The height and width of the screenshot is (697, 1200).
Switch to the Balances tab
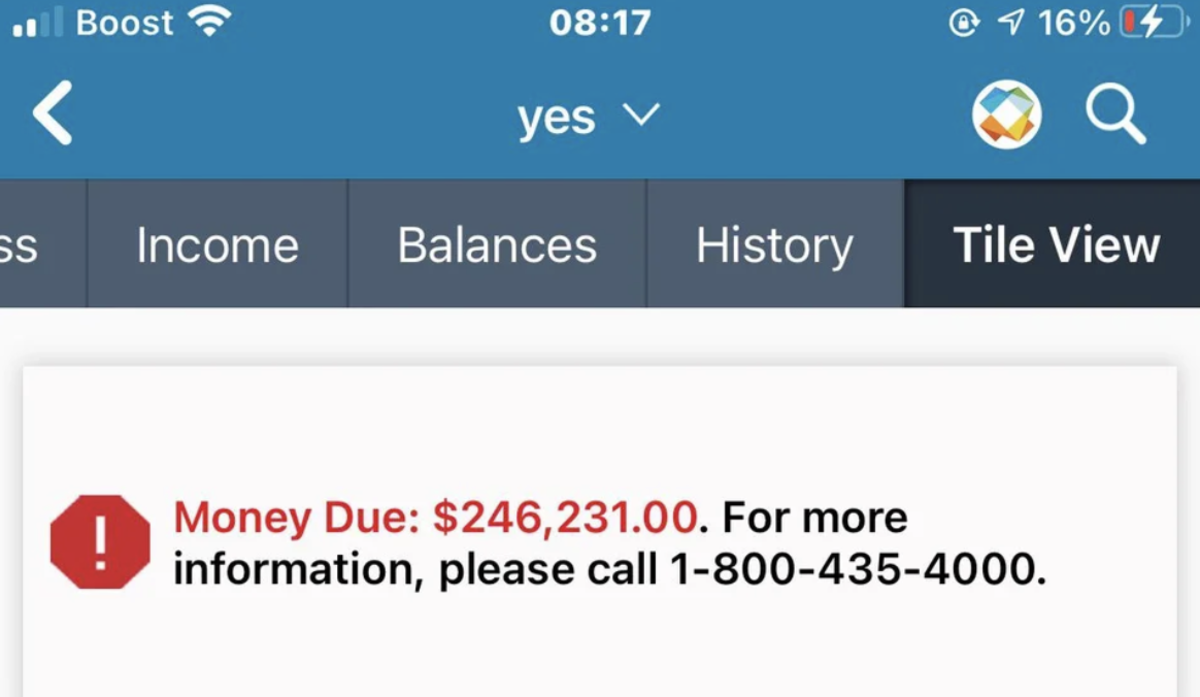497,245
